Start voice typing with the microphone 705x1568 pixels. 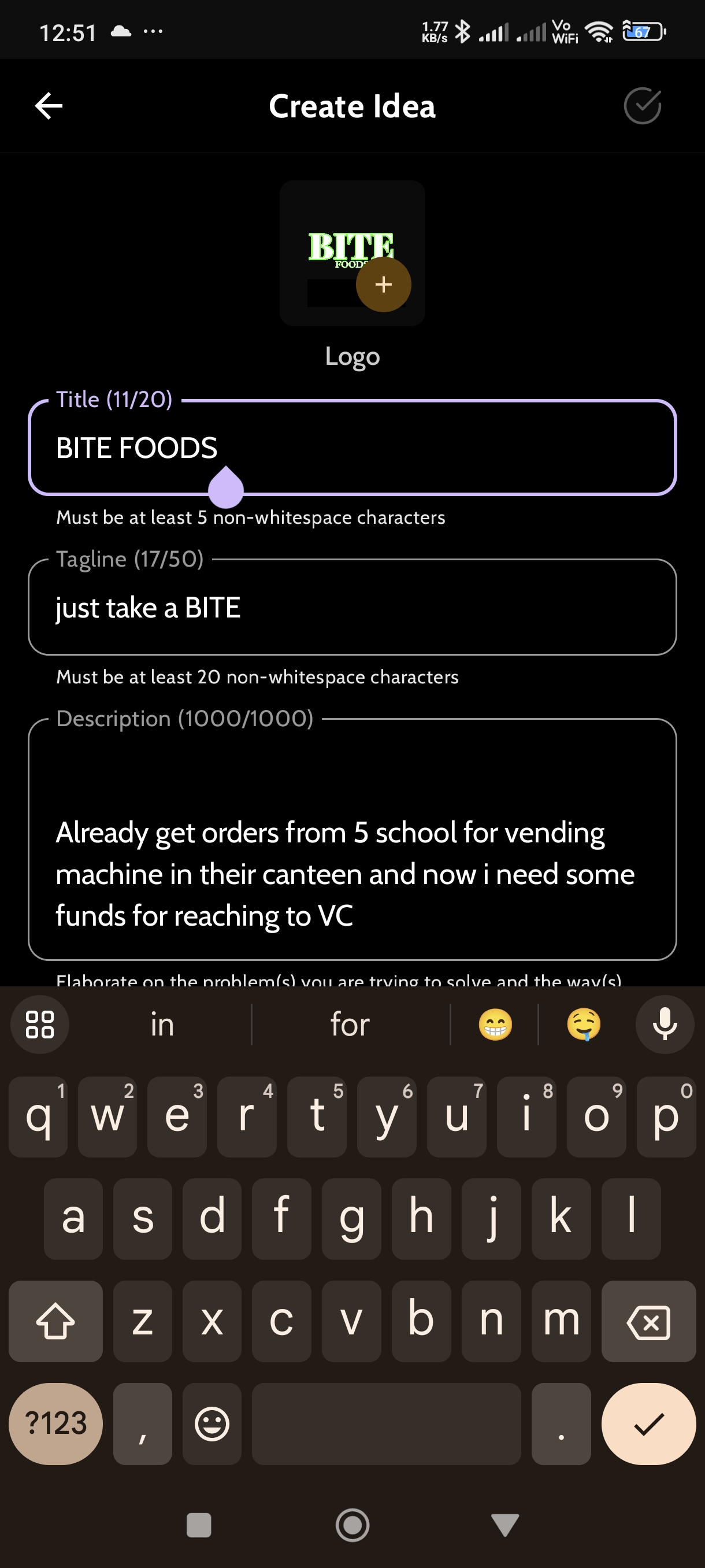pyautogui.click(x=664, y=1025)
